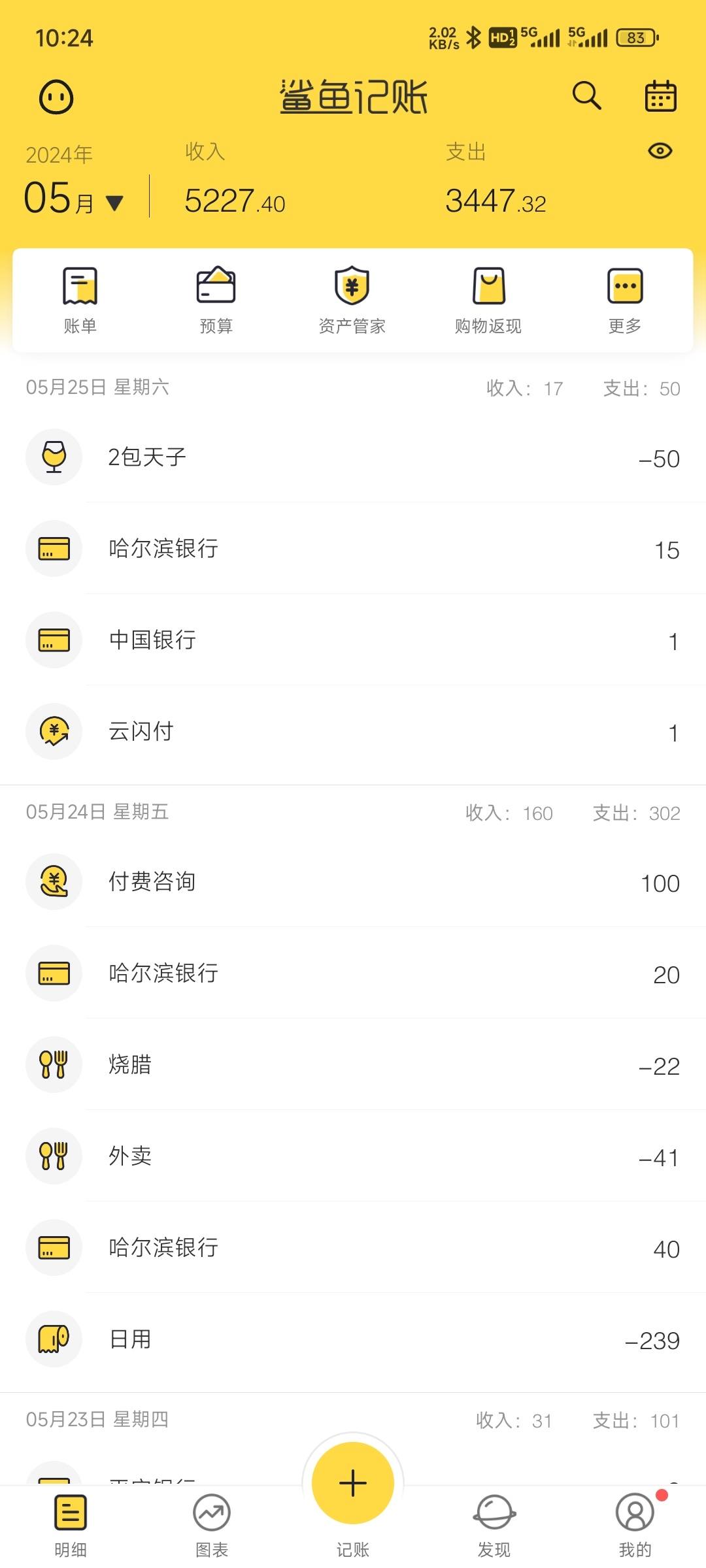The width and height of the screenshot is (706, 1568).
Task: Open the 中国银行 entry
Action: tap(353, 640)
